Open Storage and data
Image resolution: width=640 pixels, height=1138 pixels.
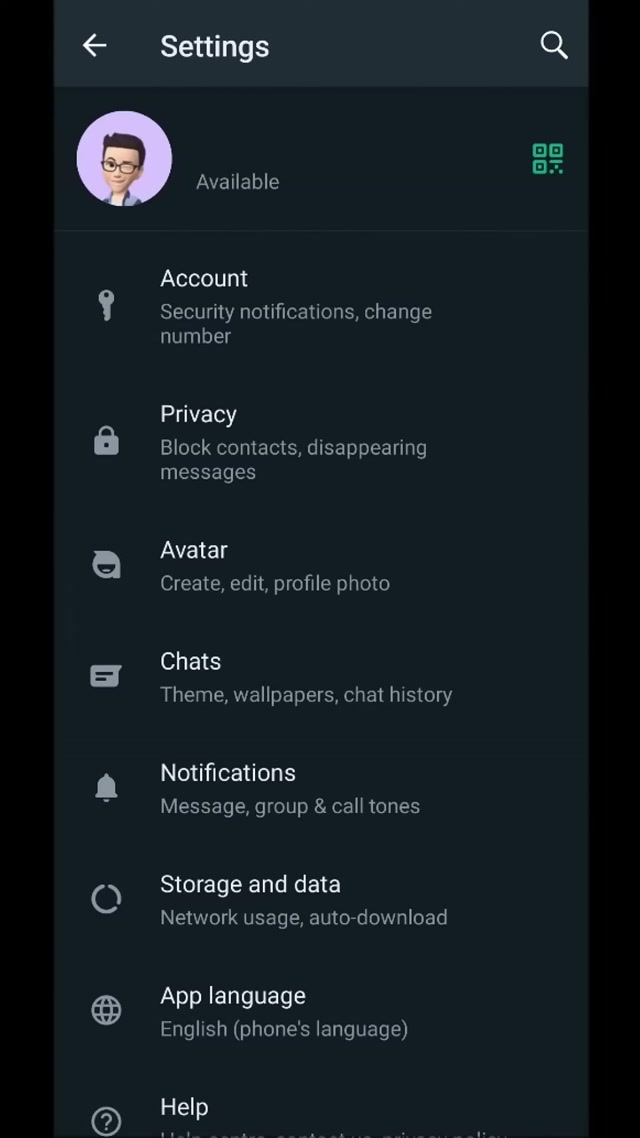pos(303,900)
